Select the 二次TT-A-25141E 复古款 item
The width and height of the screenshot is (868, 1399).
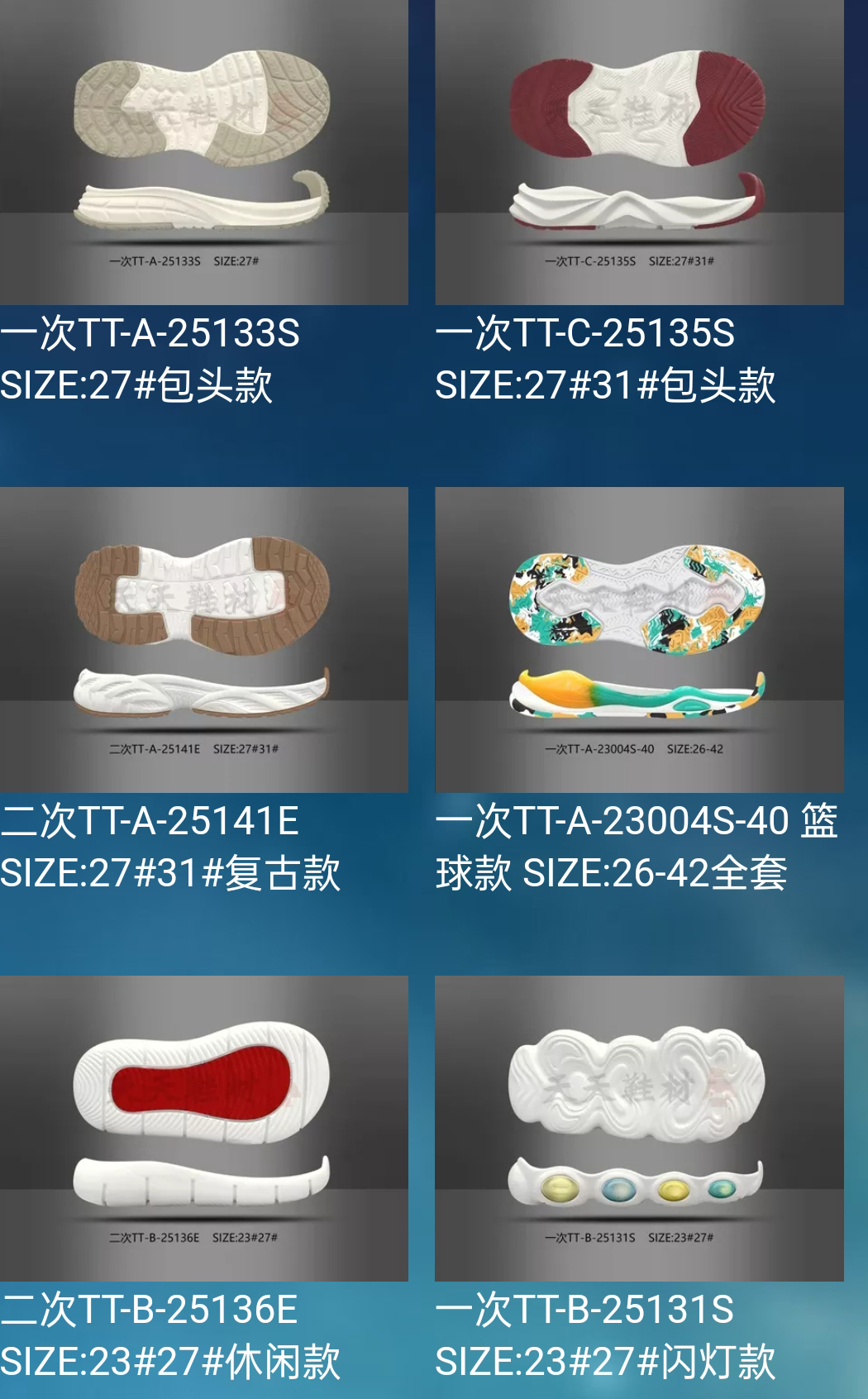[x=203, y=639]
